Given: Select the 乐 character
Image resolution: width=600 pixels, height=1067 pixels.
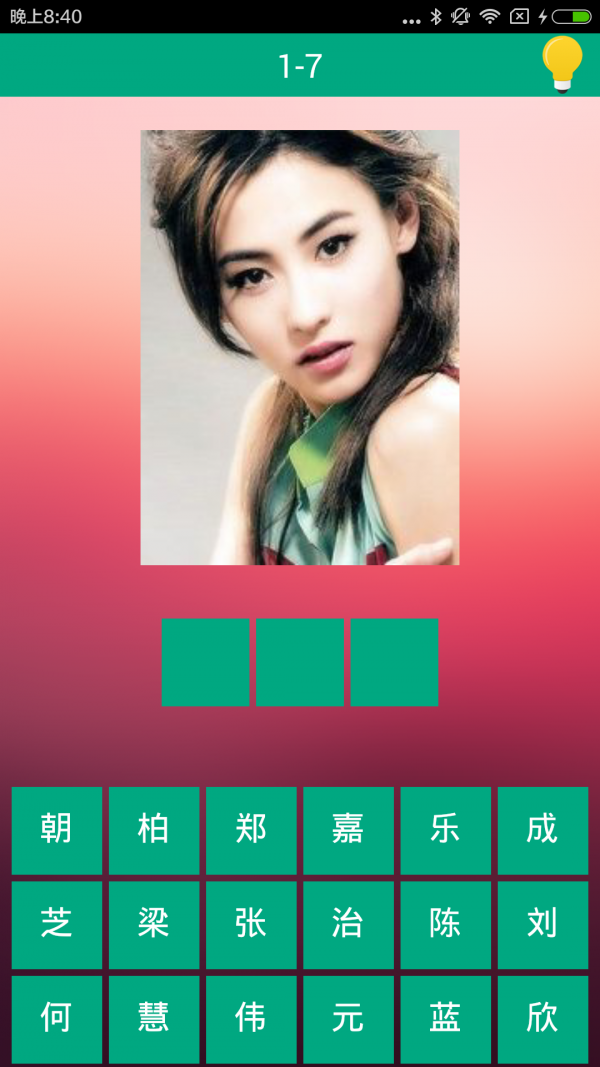Looking at the screenshot, I should [x=445, y=830].
